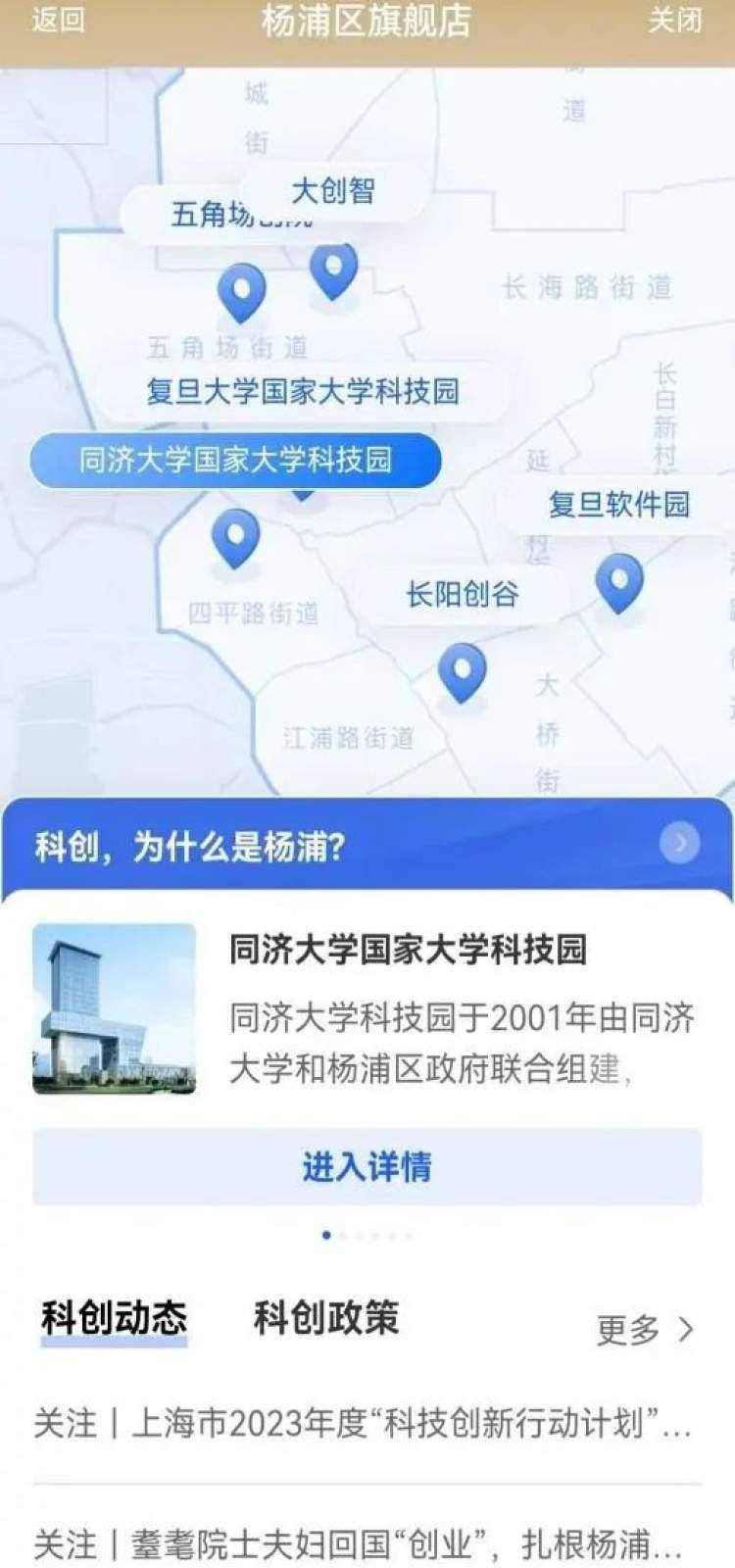The height and width of the screenshot is (1568, 735).
Task: Select the 复旦软件园 map label
Action: 617,504
